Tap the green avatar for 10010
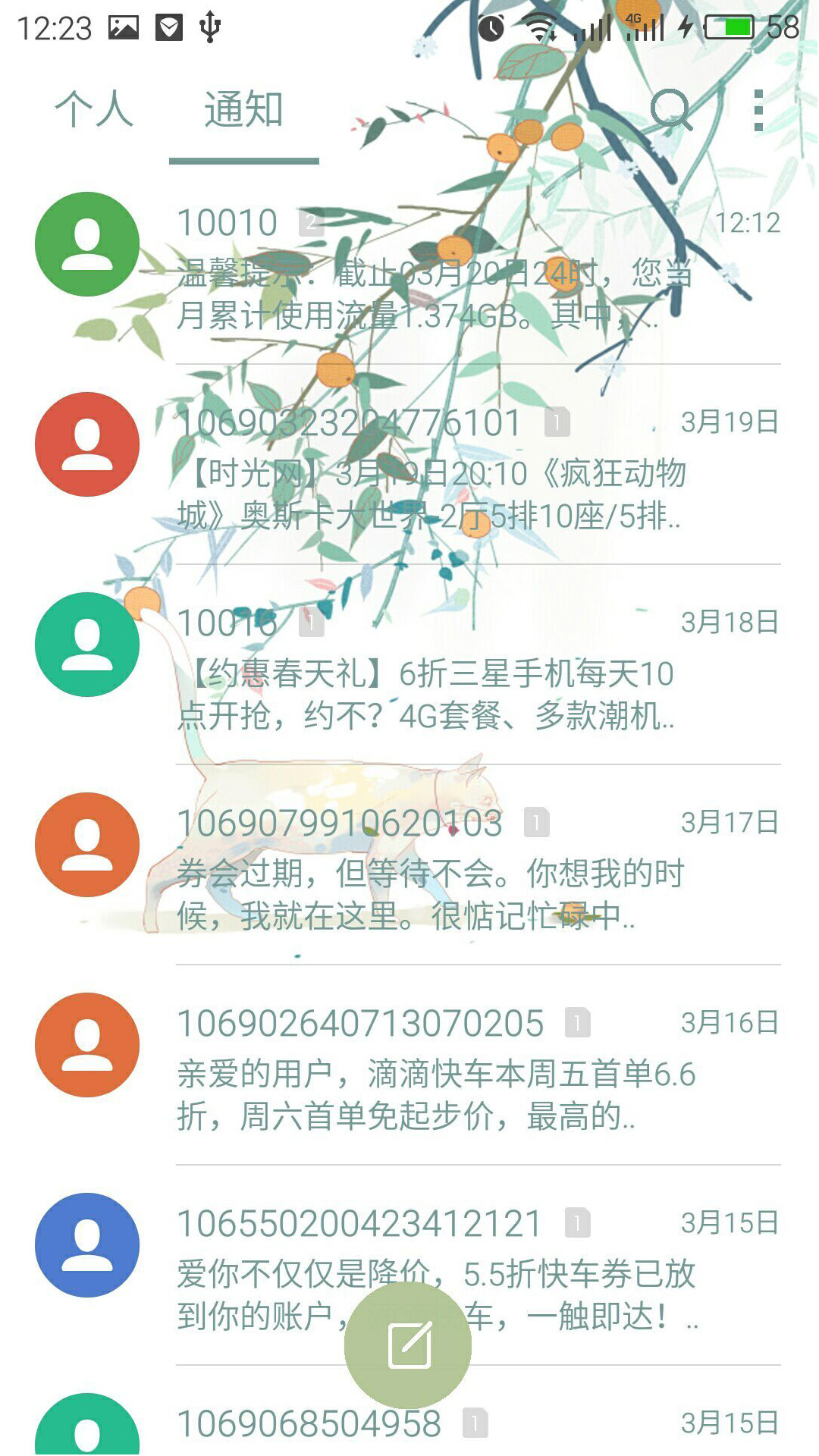This screenshot has height=1456, width=819. pos(87,244)
